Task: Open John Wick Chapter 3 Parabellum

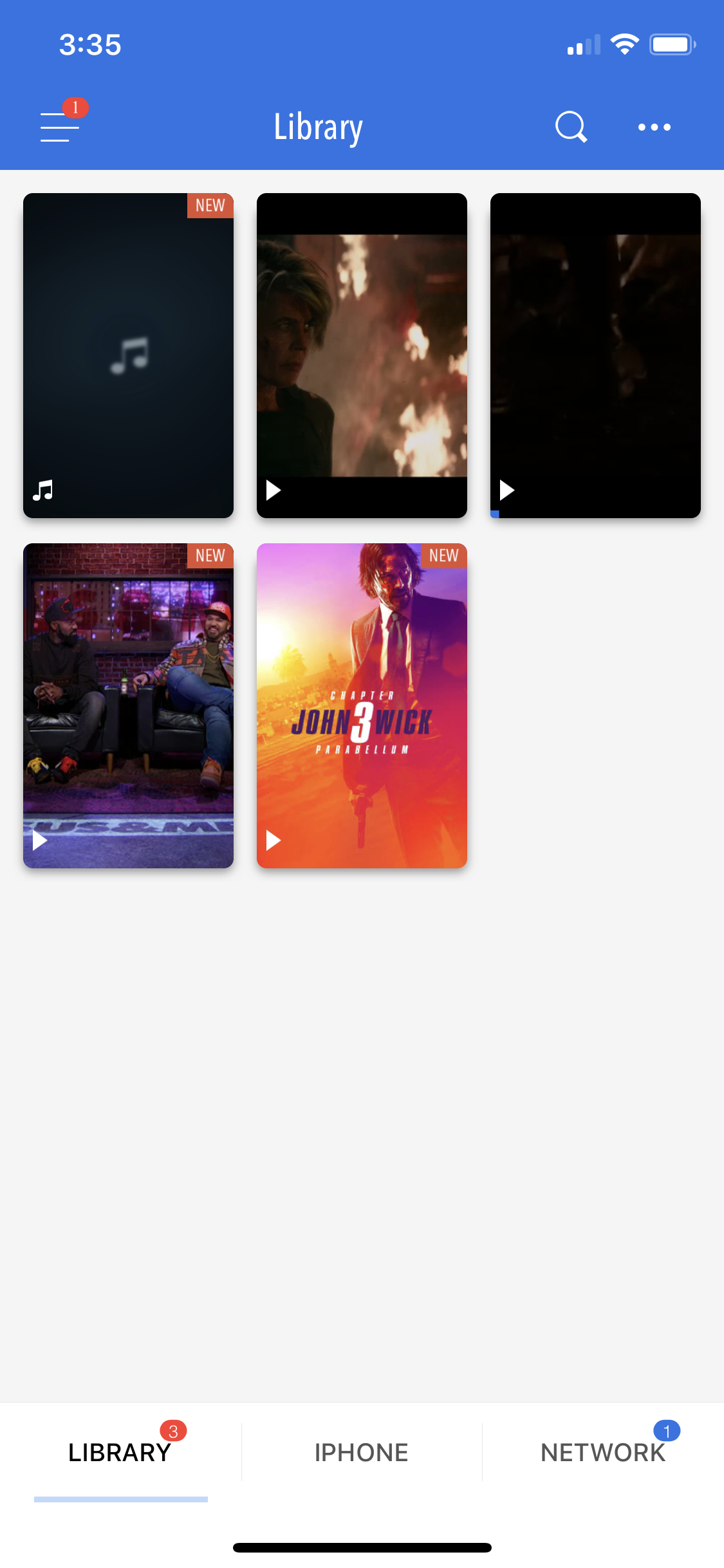Action: 362,705
